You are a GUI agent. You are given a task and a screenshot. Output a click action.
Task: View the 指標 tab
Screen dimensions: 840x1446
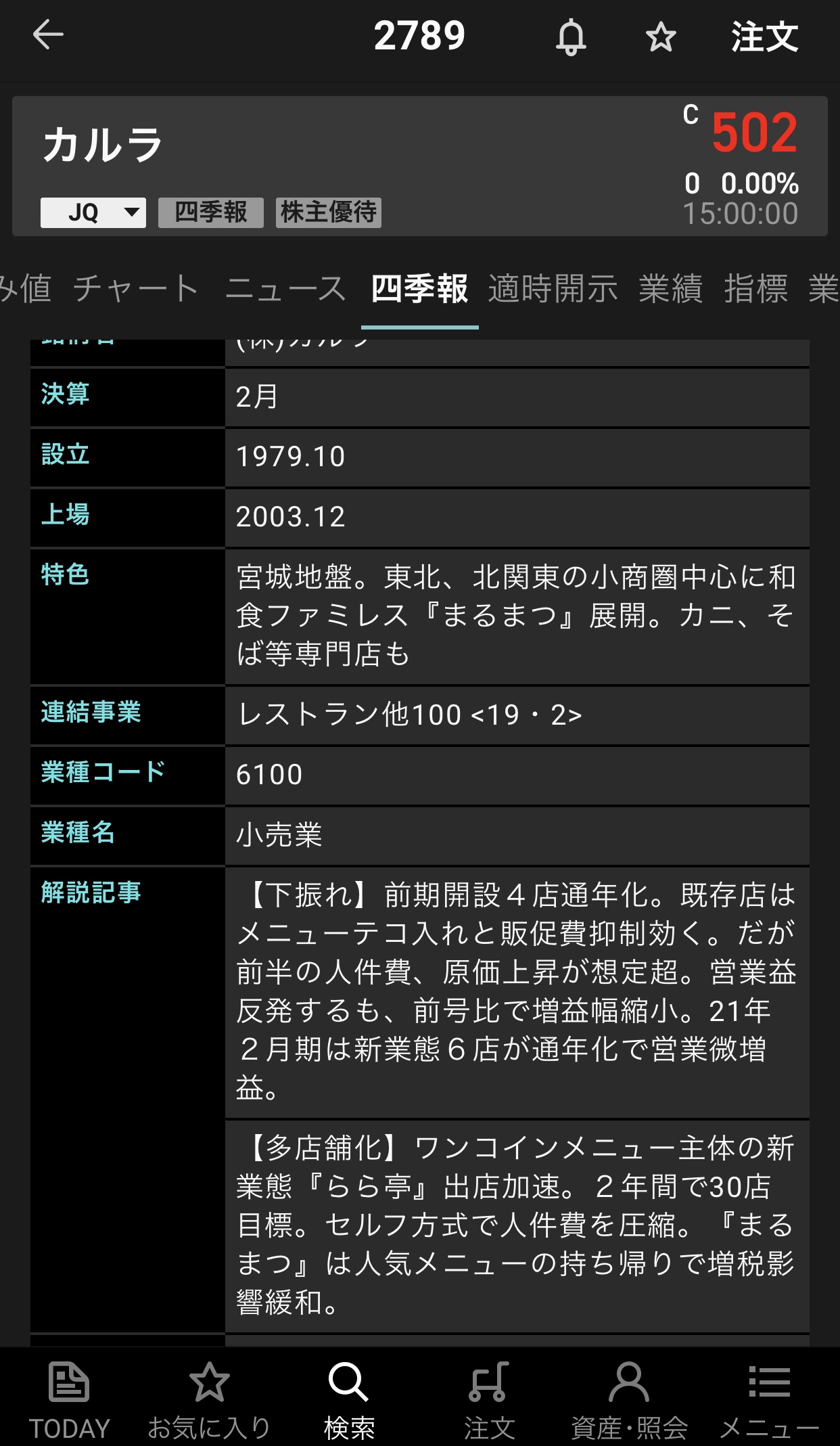coord(755,289)
